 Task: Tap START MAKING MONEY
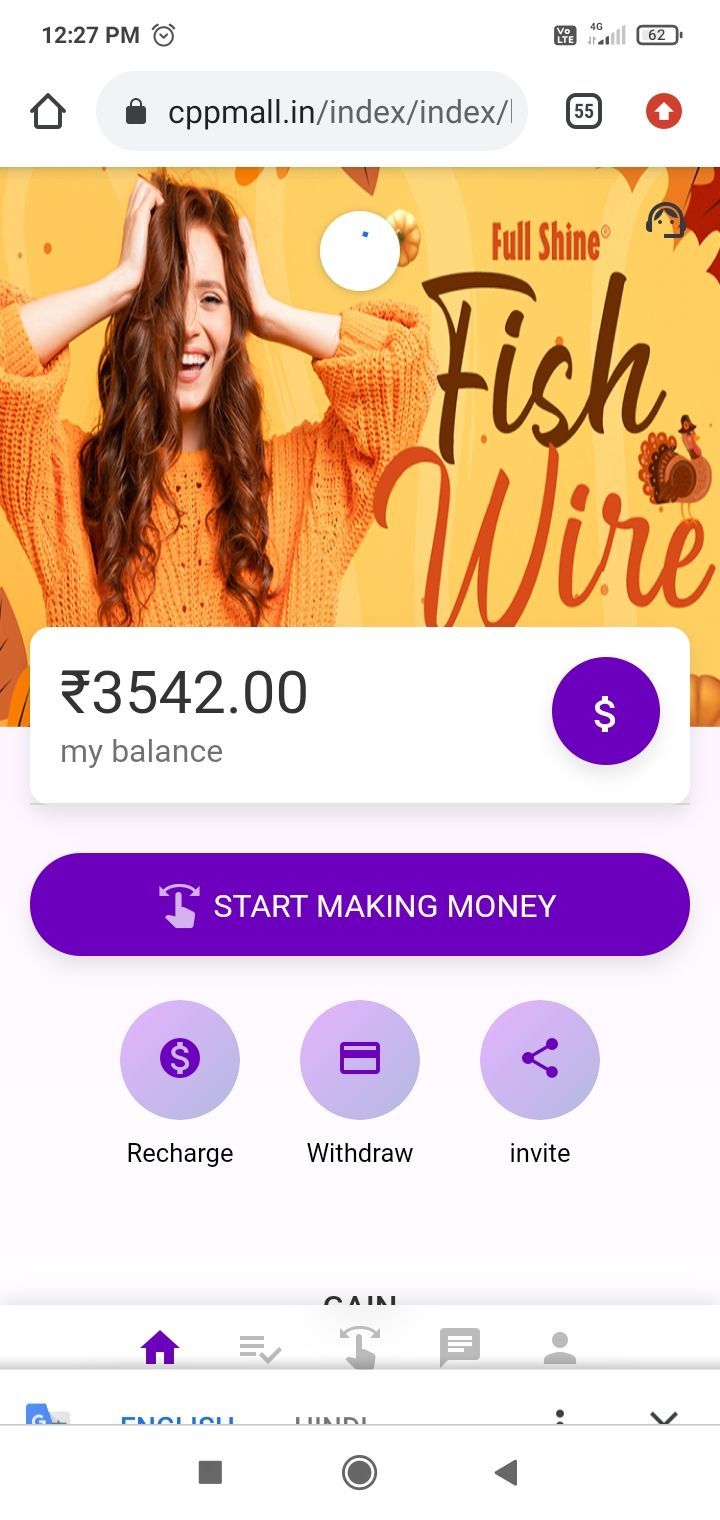pyautogui.click(x=360, y=905)
